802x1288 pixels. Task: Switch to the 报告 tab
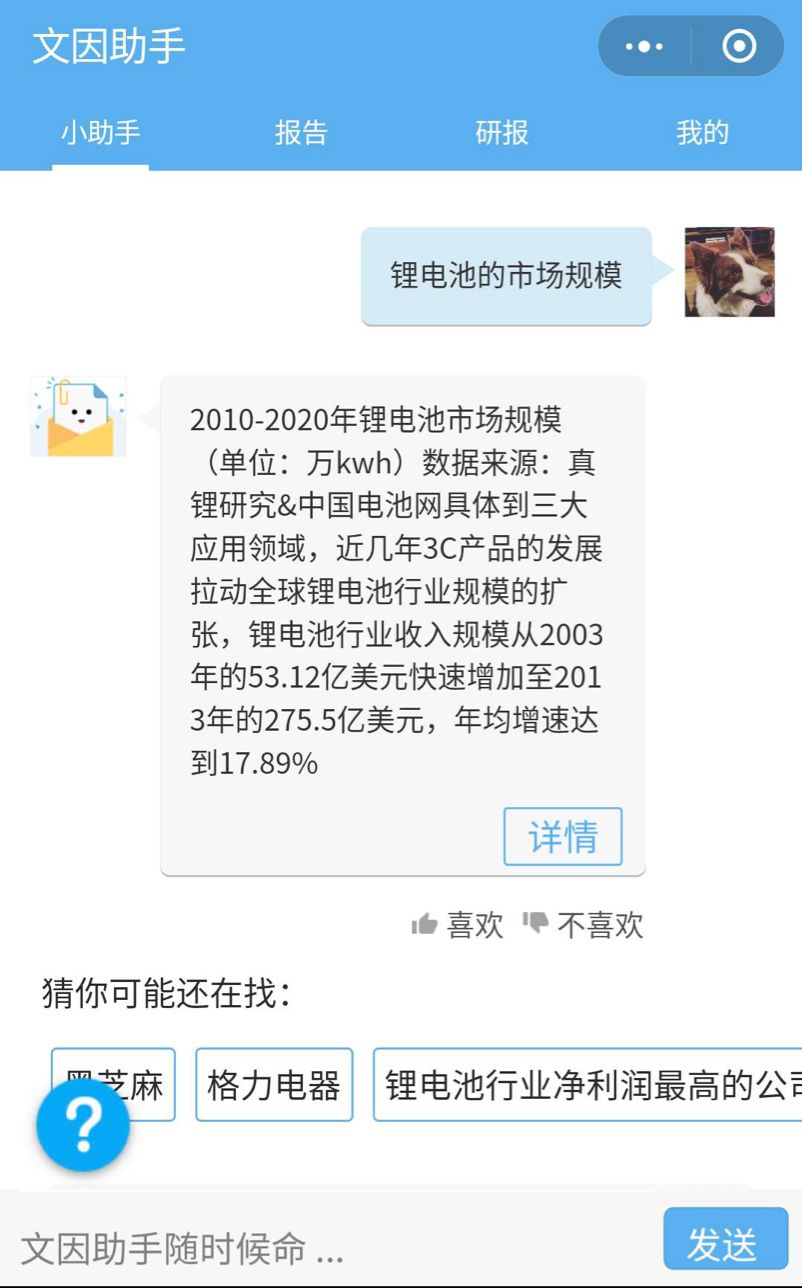(301, 133)
